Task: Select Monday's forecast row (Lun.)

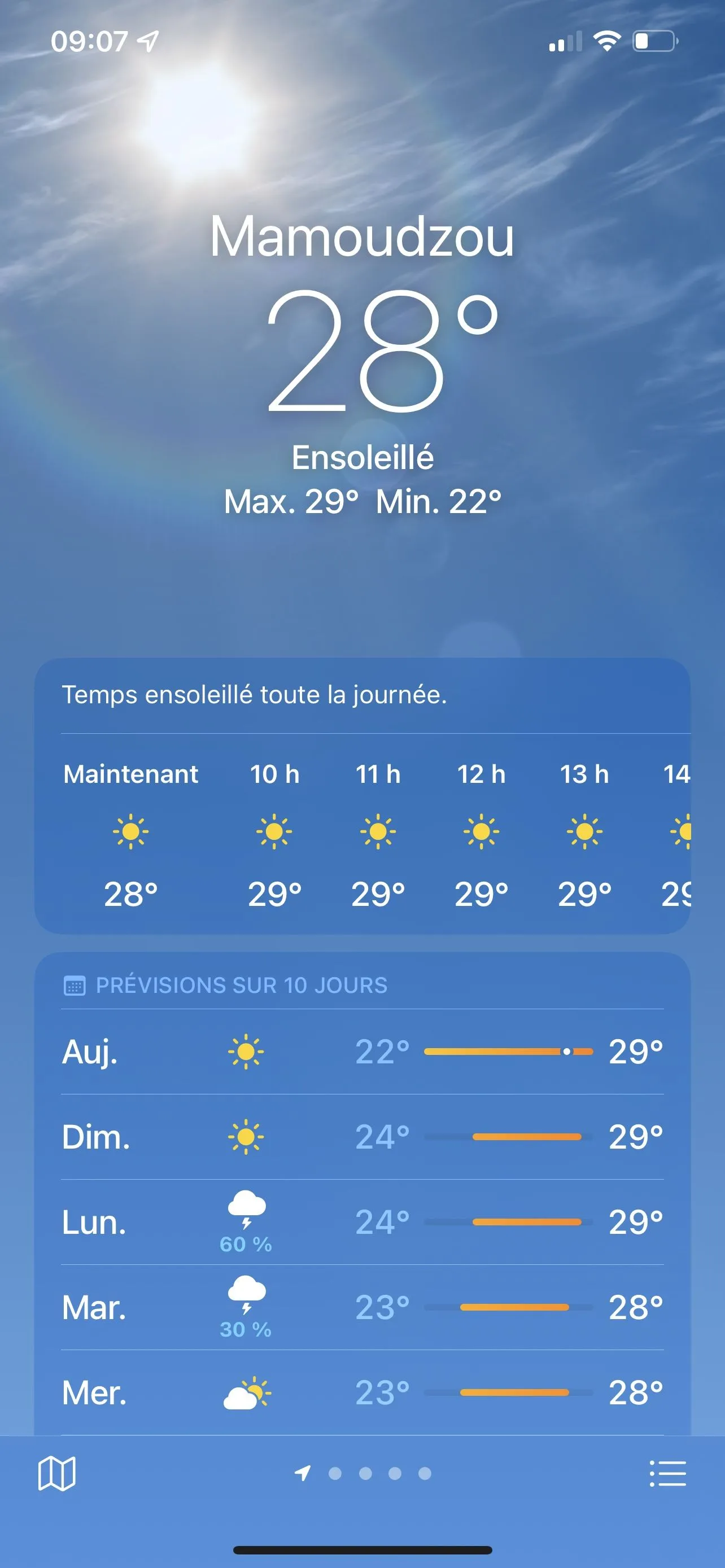Action: (x=362, y=1221)
